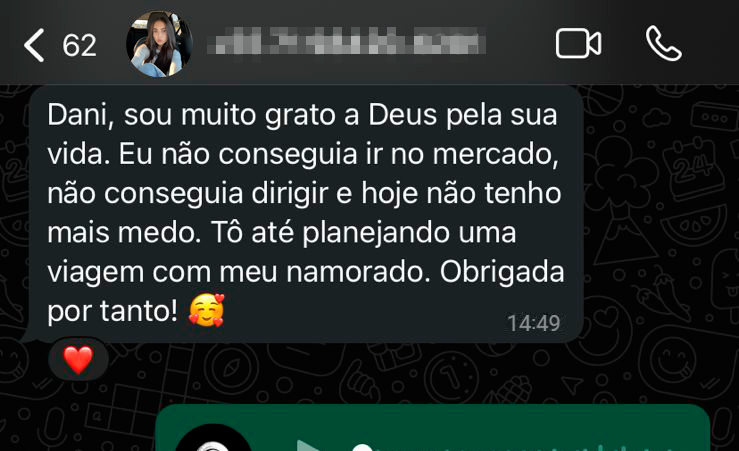Play the voice message
739x451 pixels.
coord(304,444)
